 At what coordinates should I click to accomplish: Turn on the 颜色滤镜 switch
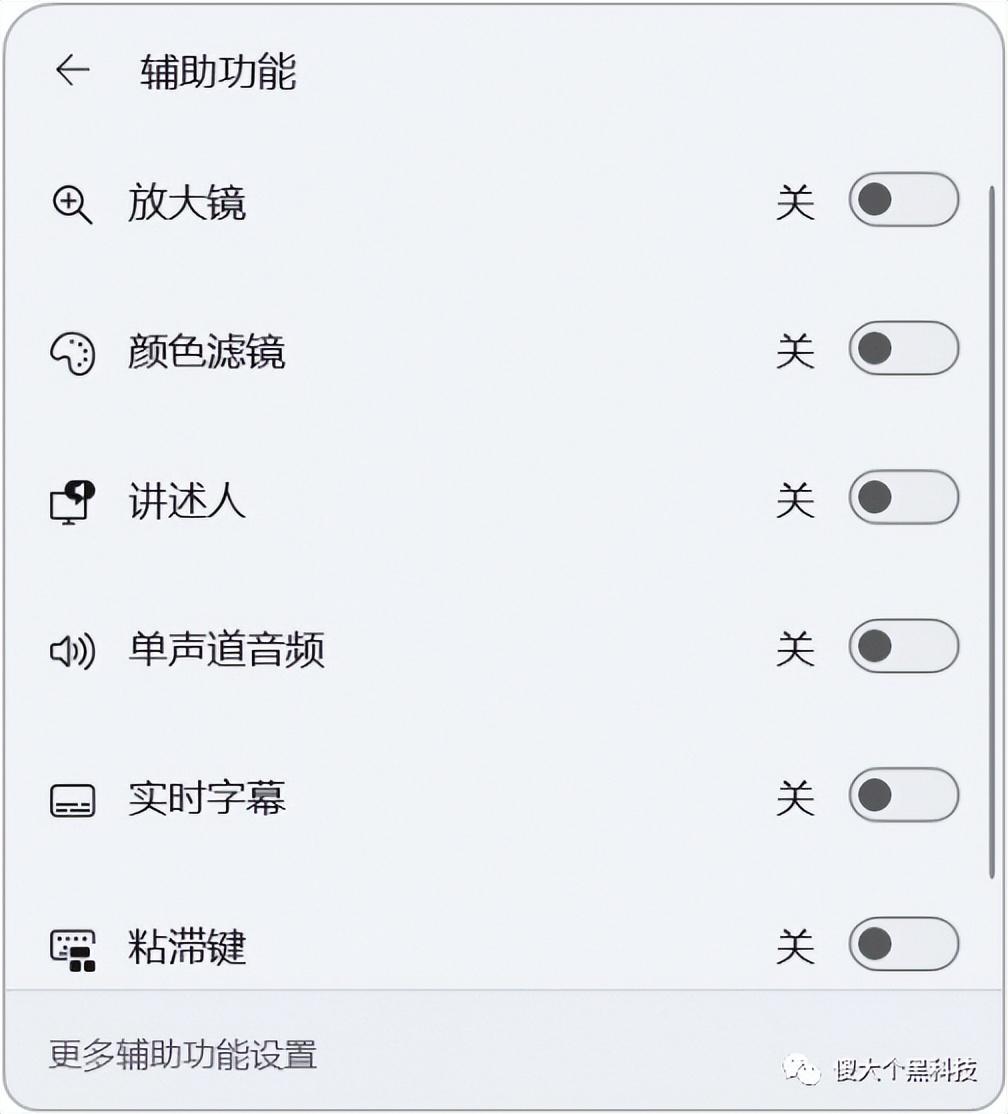(x=902, y=351)
